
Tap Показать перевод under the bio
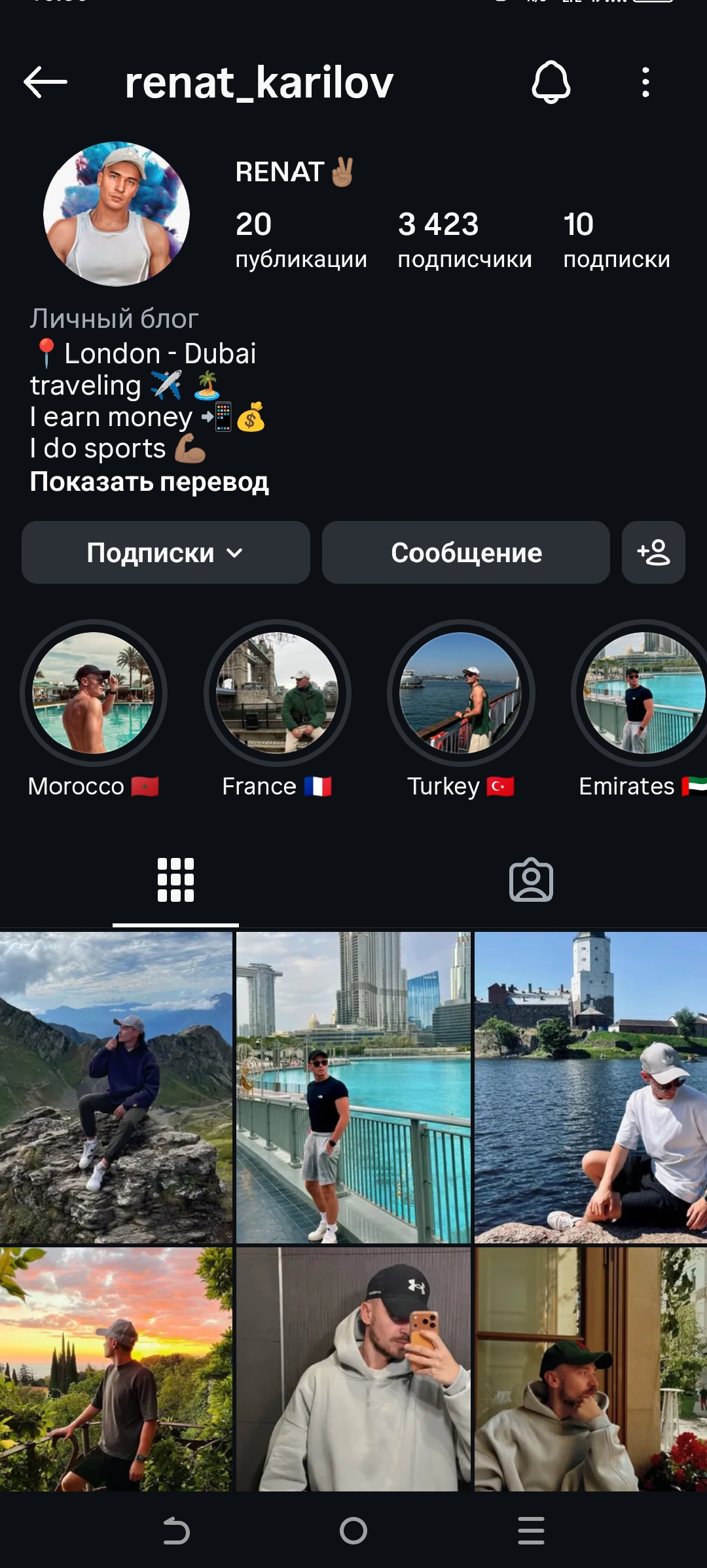pyautogui.click(x=149, y=482)
